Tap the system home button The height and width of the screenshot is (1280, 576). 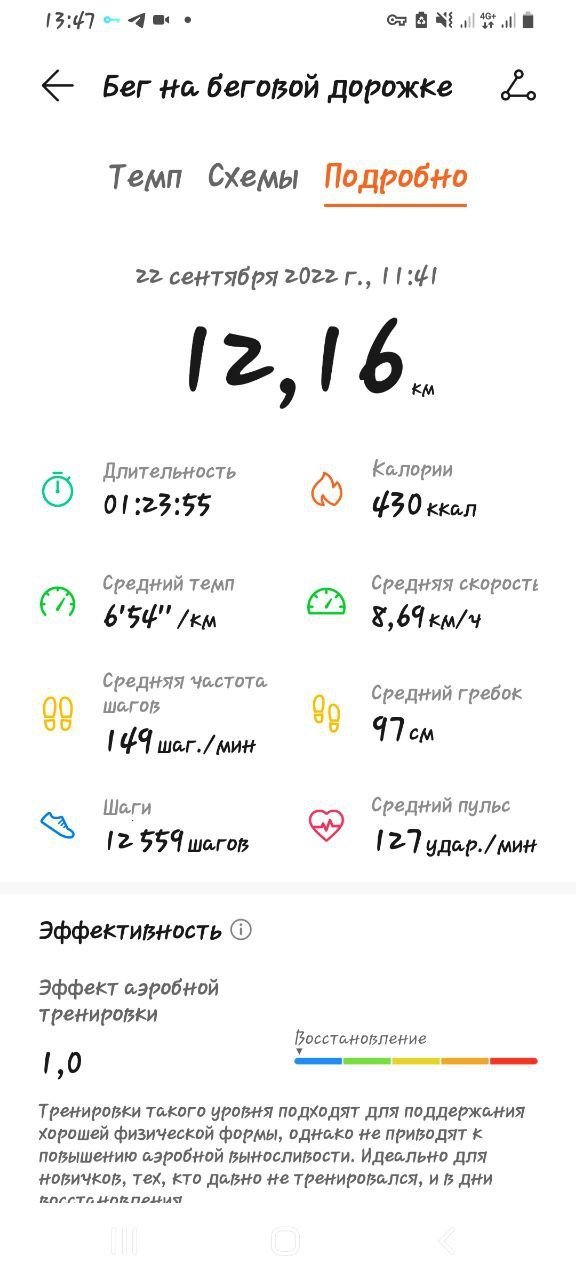tap(285, 1241)
